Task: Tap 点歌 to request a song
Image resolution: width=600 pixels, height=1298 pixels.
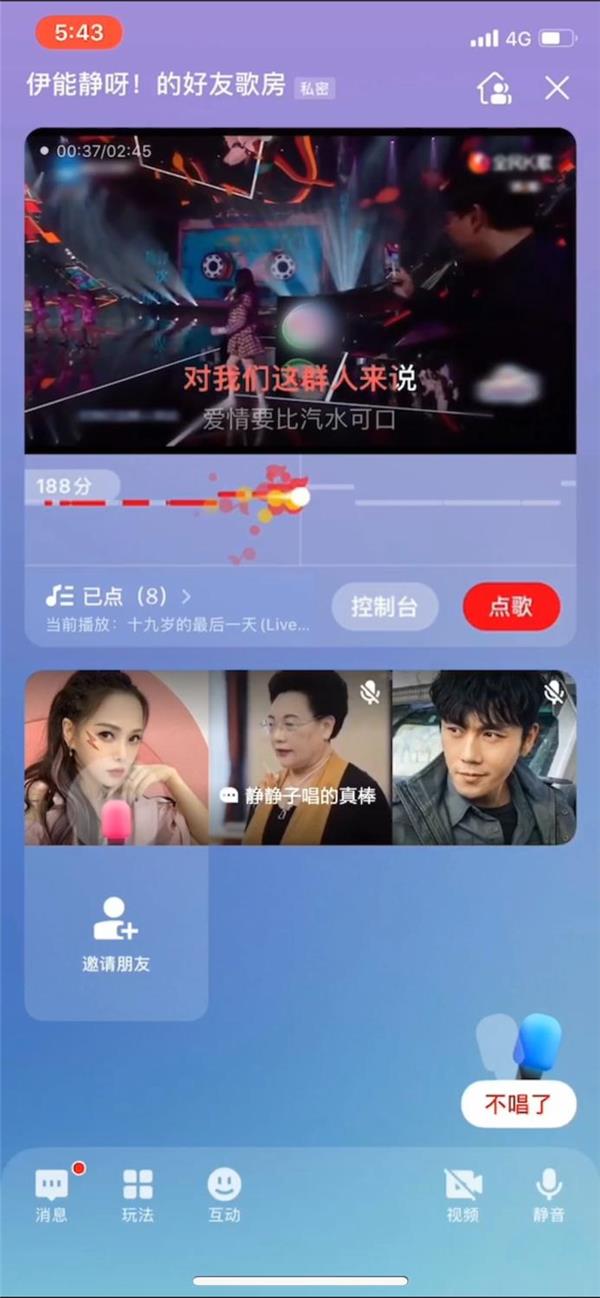Action: point(511,607)
